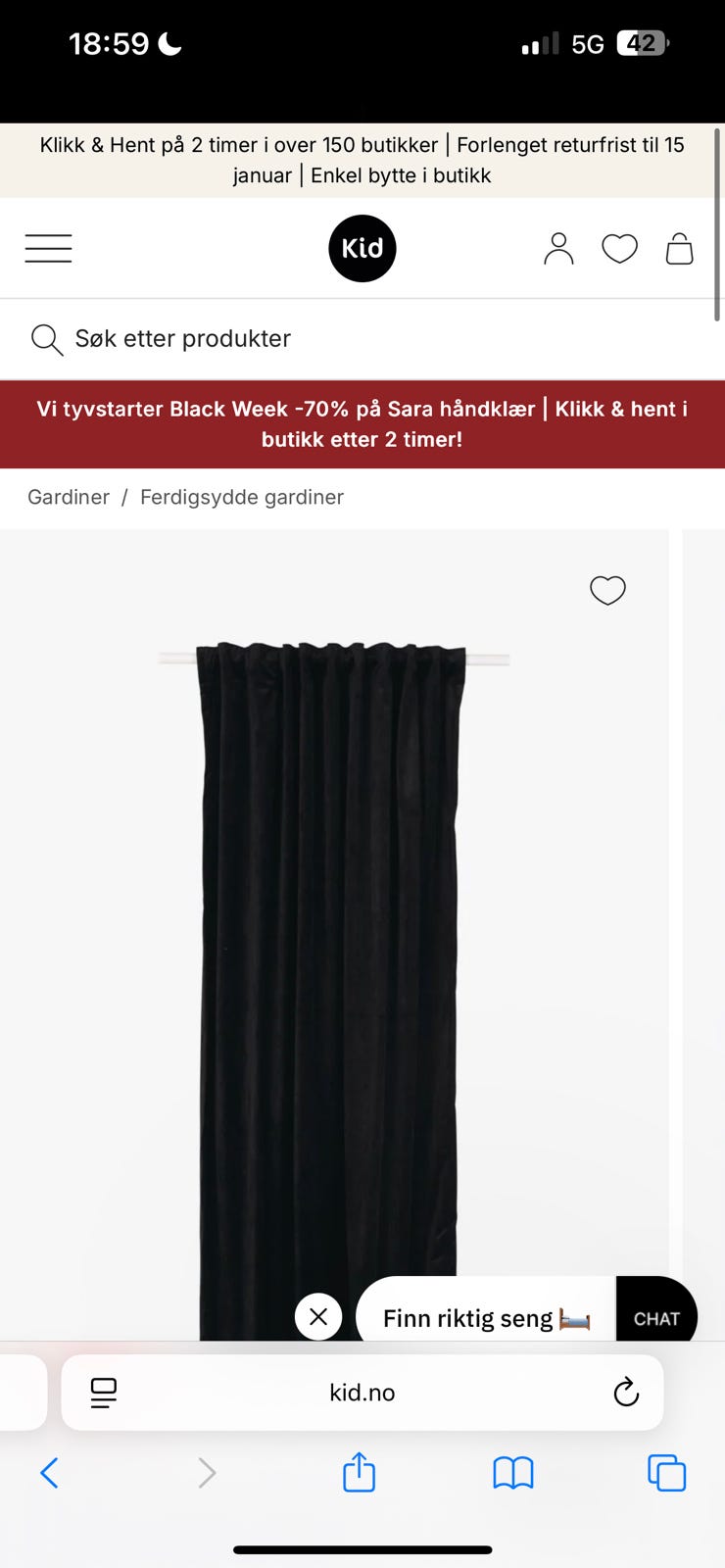725x1568 pixels.
Task: Tap the kid.no address bar
Action: coord(362,1392)
